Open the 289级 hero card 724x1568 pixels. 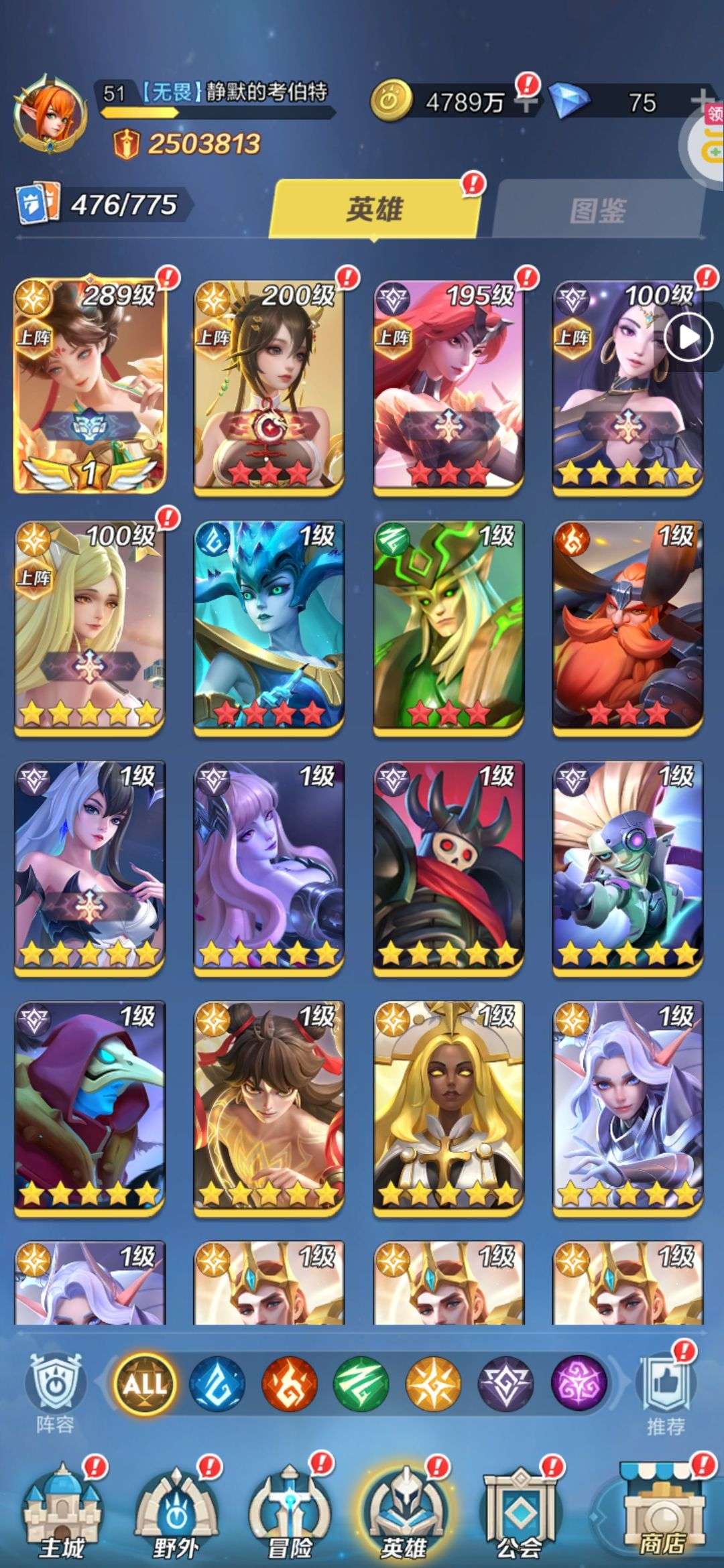90,386
